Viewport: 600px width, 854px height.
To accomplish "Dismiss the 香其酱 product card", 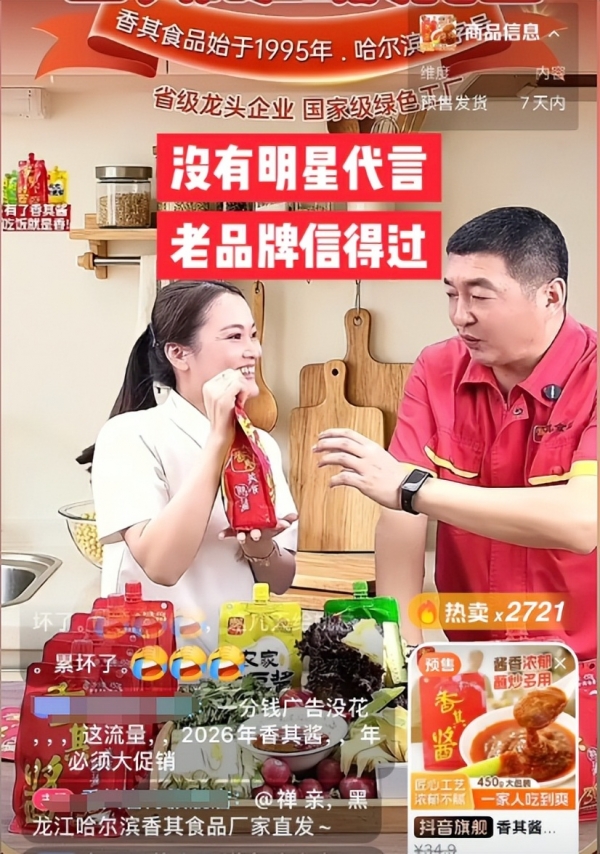I will click(561, 663).
